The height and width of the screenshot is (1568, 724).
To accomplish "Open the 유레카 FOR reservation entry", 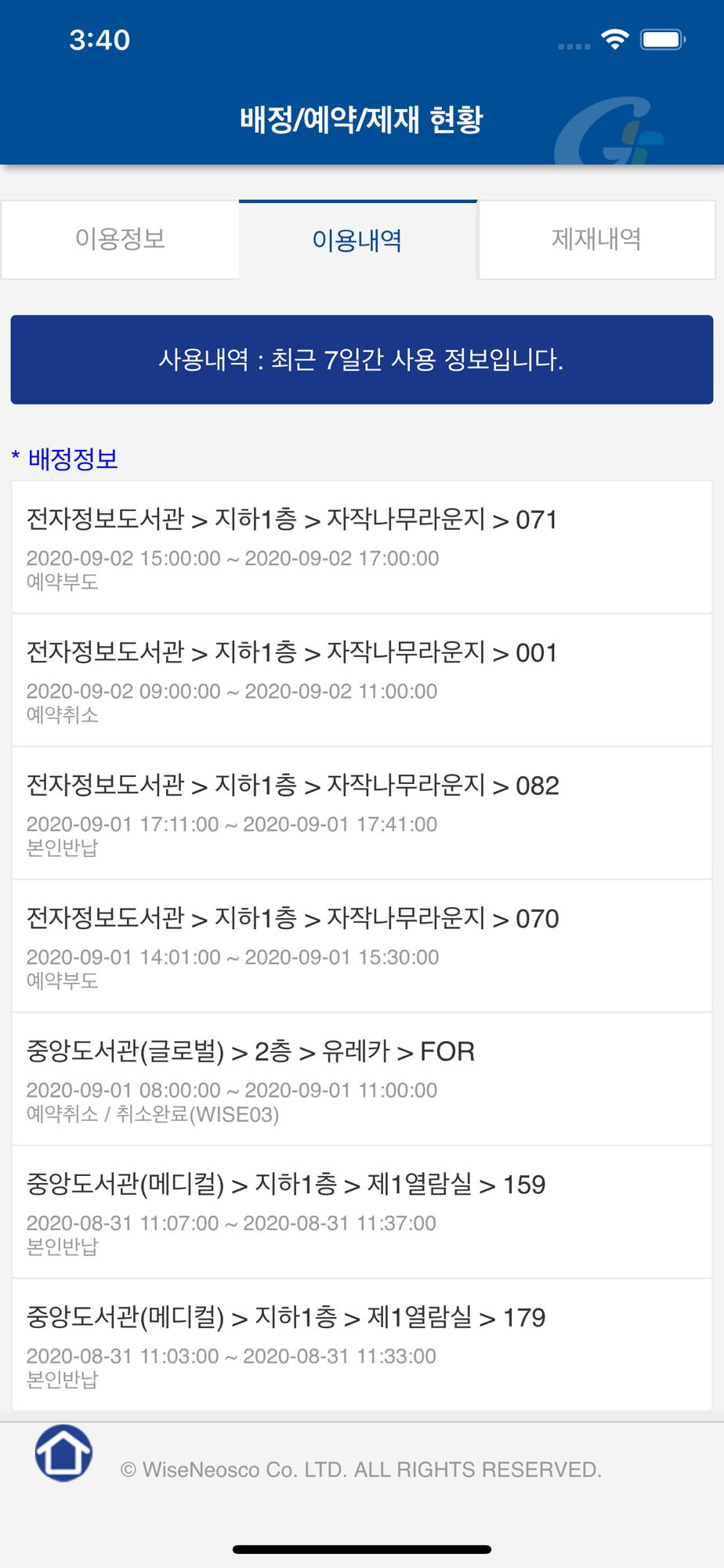I will [x=362, y=1079].
